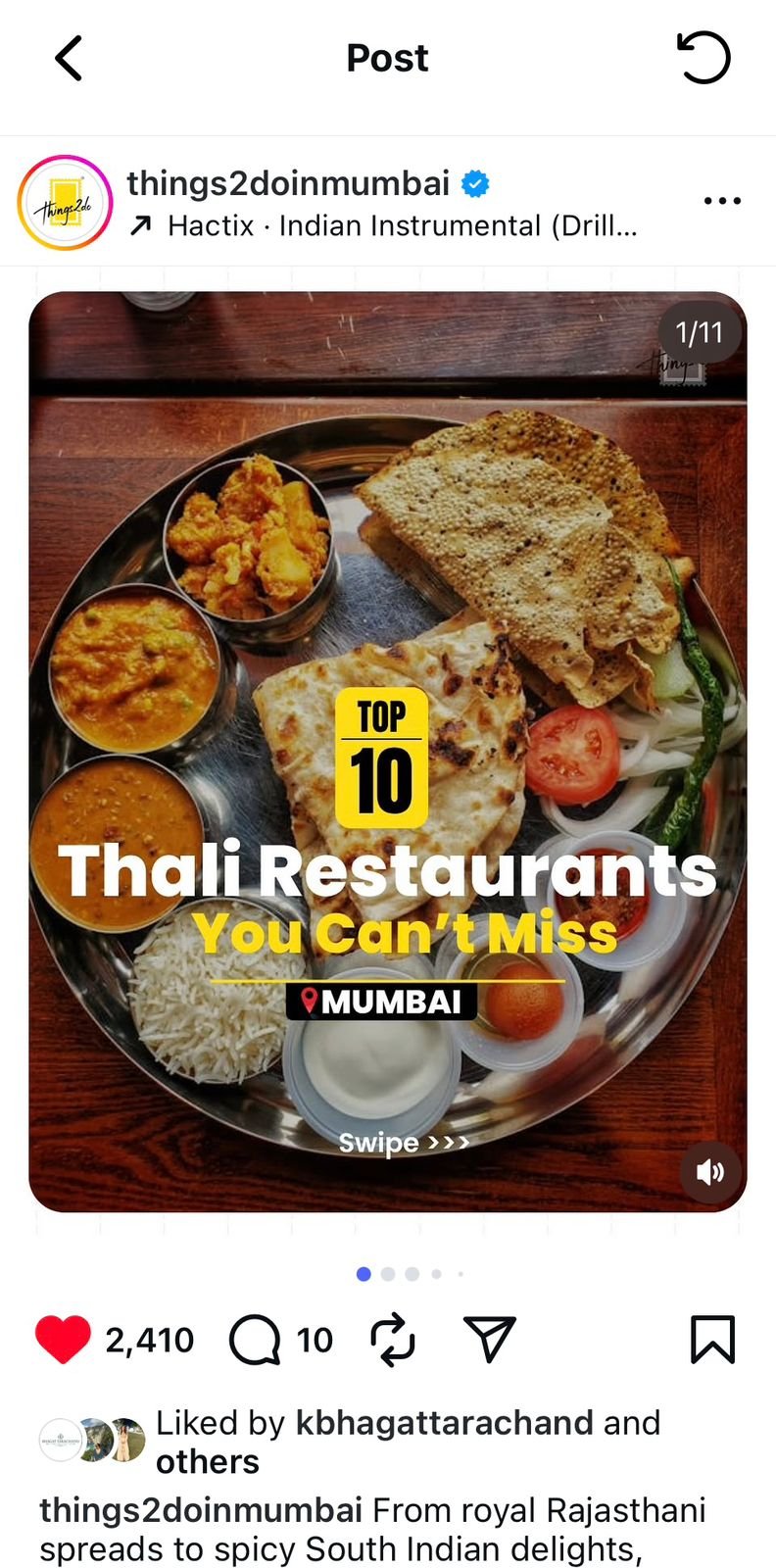This screenshot has width=776, height=1568.
Task: Open the three-dot post options menu
Action: (x=722, y=201)
